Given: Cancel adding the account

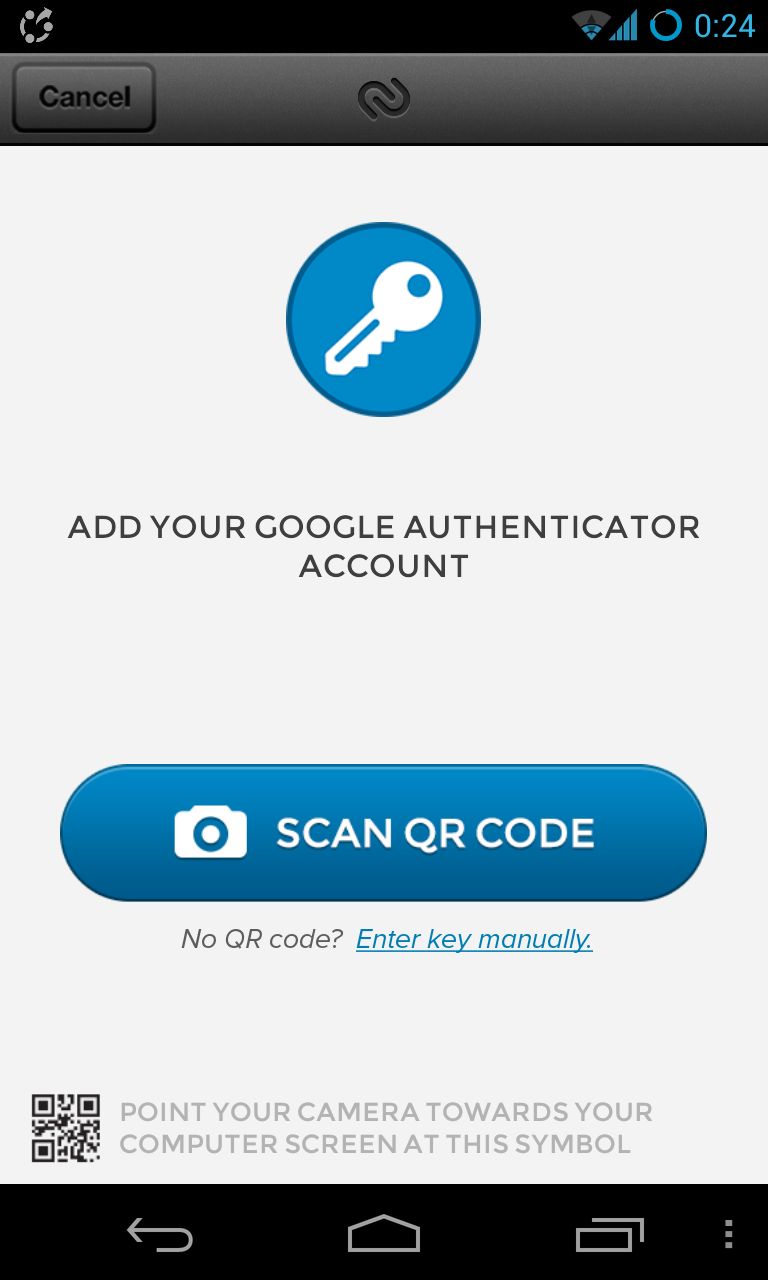Looking at the screenshot, I should [x=84, y=97].
